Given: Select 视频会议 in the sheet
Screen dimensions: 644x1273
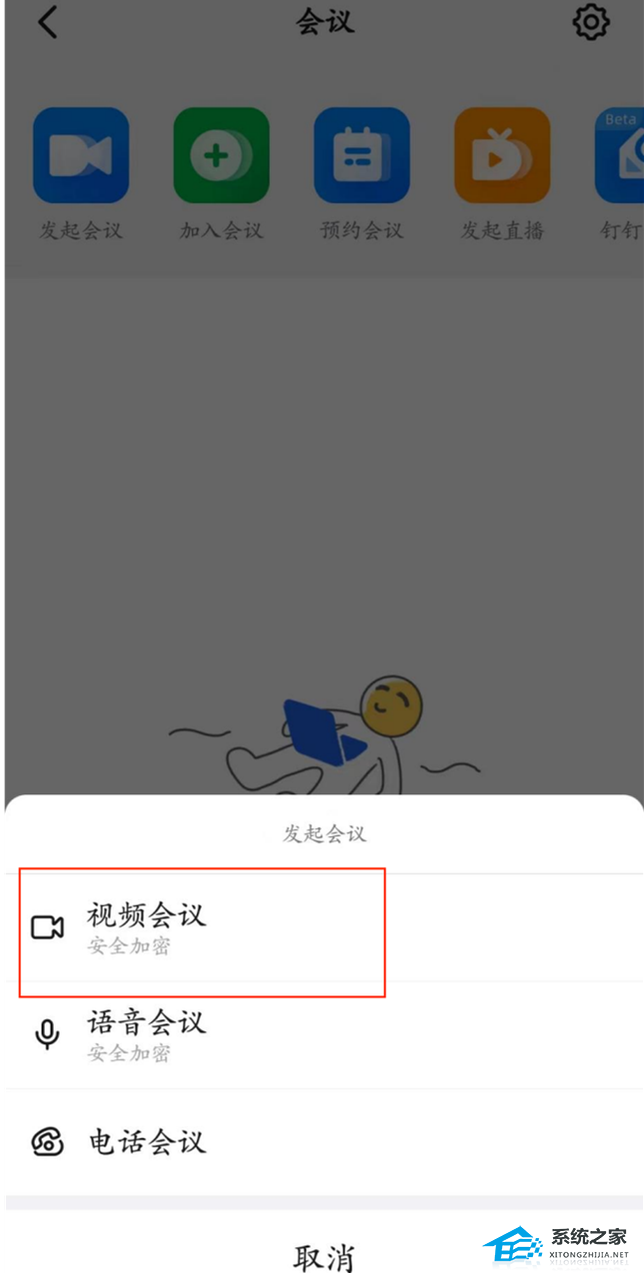Looking at the screenshot, I should [x=200, y=928].
